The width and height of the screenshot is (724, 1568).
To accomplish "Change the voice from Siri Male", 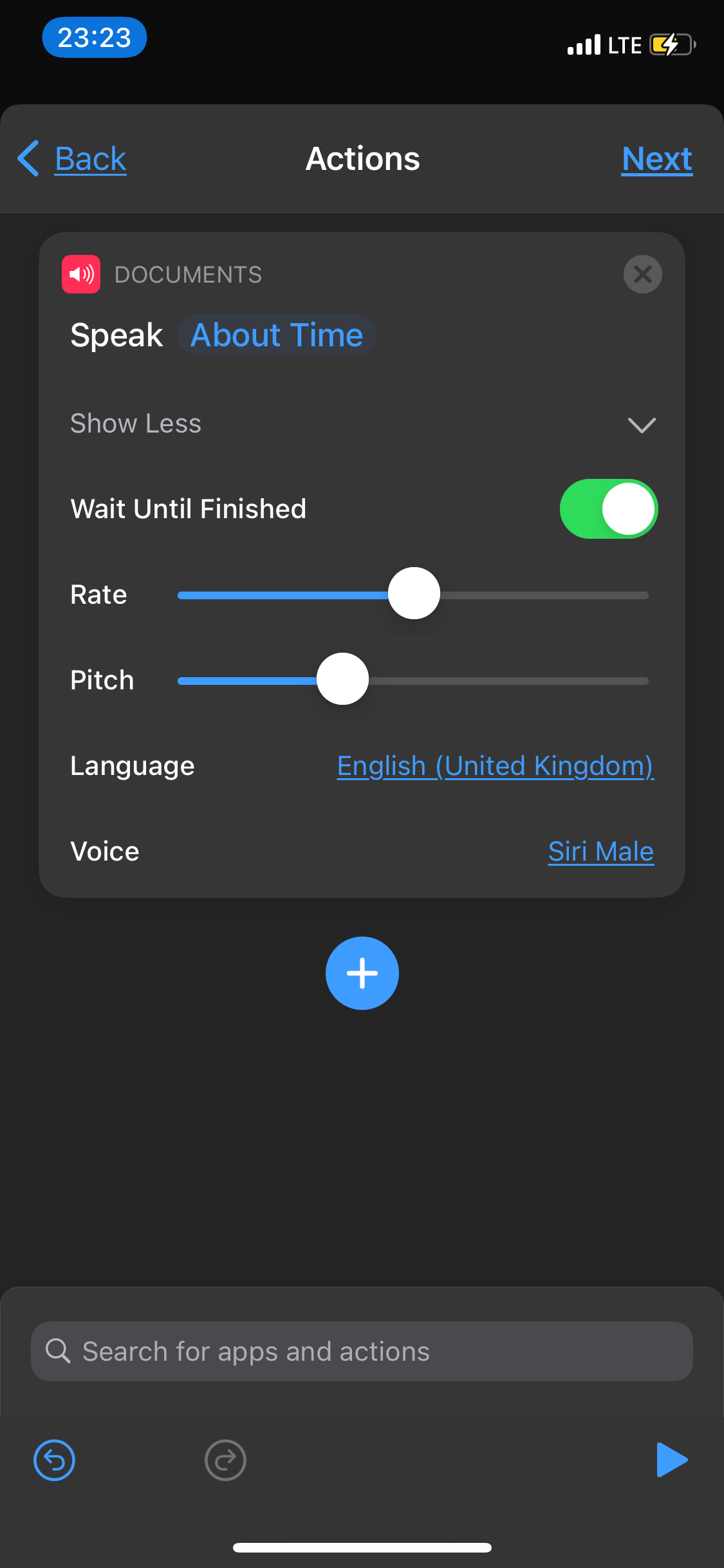I will [x=600, y=851].
